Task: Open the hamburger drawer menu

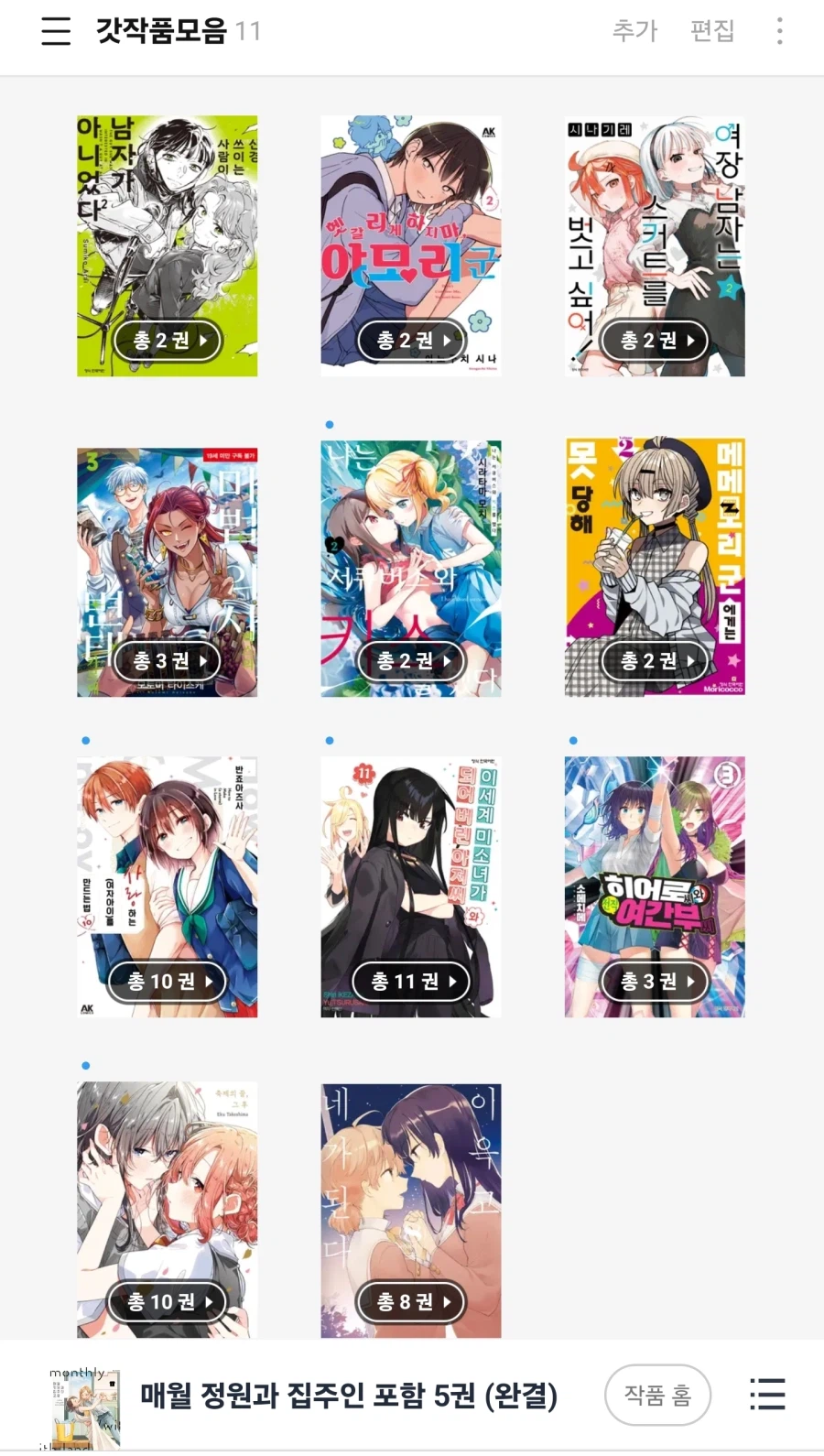Action: point(56,31)
